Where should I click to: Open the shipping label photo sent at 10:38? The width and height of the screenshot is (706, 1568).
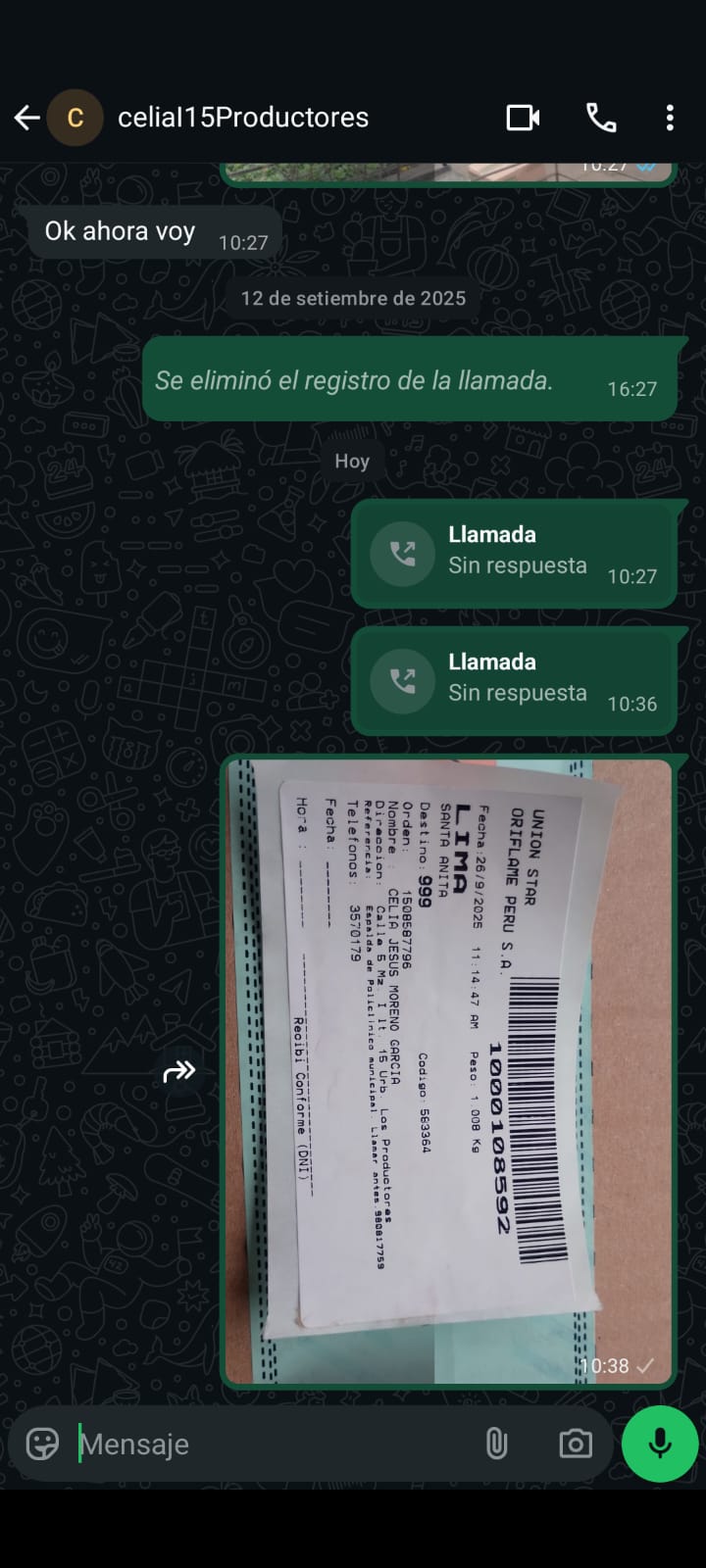448,1068
